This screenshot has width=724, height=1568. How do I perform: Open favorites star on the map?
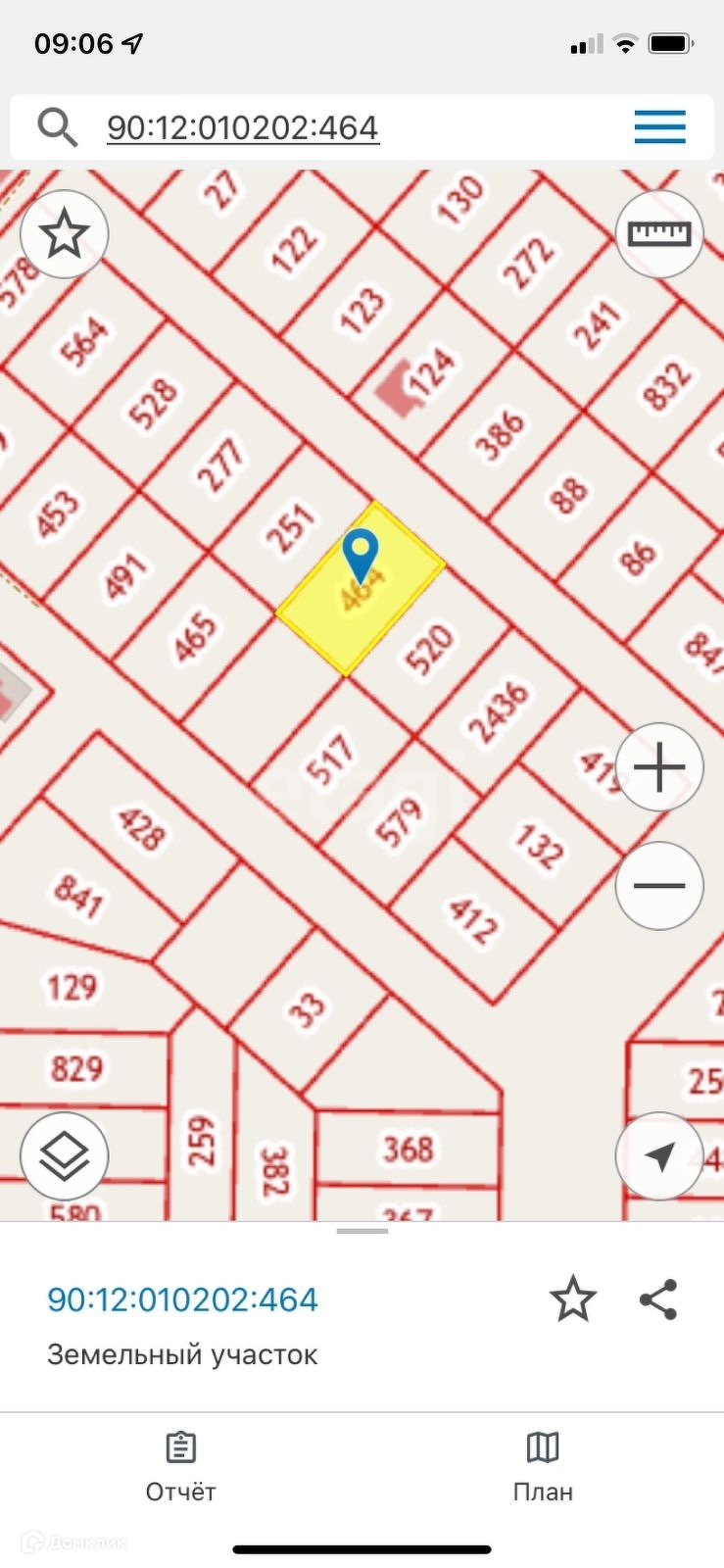tap(64, 234)
